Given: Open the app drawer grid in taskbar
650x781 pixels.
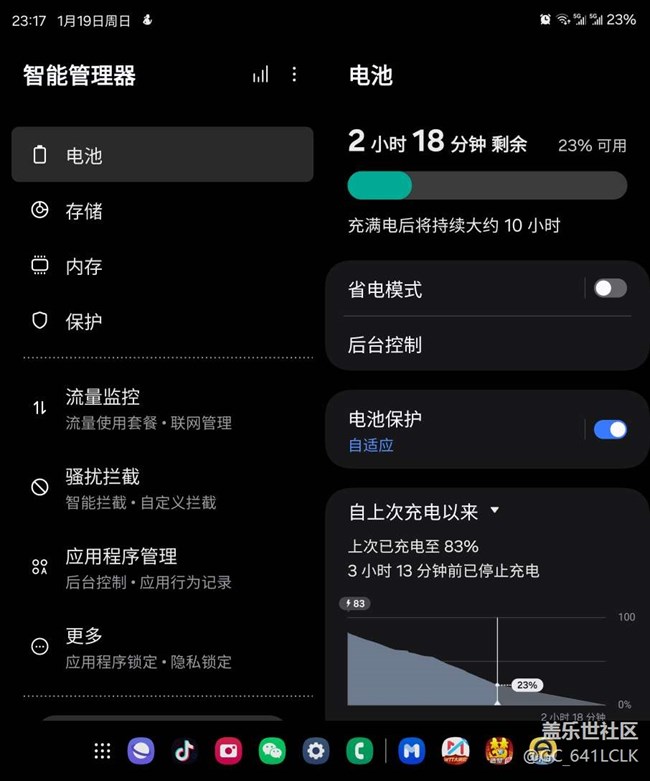Looking at the screenshot, I should pos(102,751).
